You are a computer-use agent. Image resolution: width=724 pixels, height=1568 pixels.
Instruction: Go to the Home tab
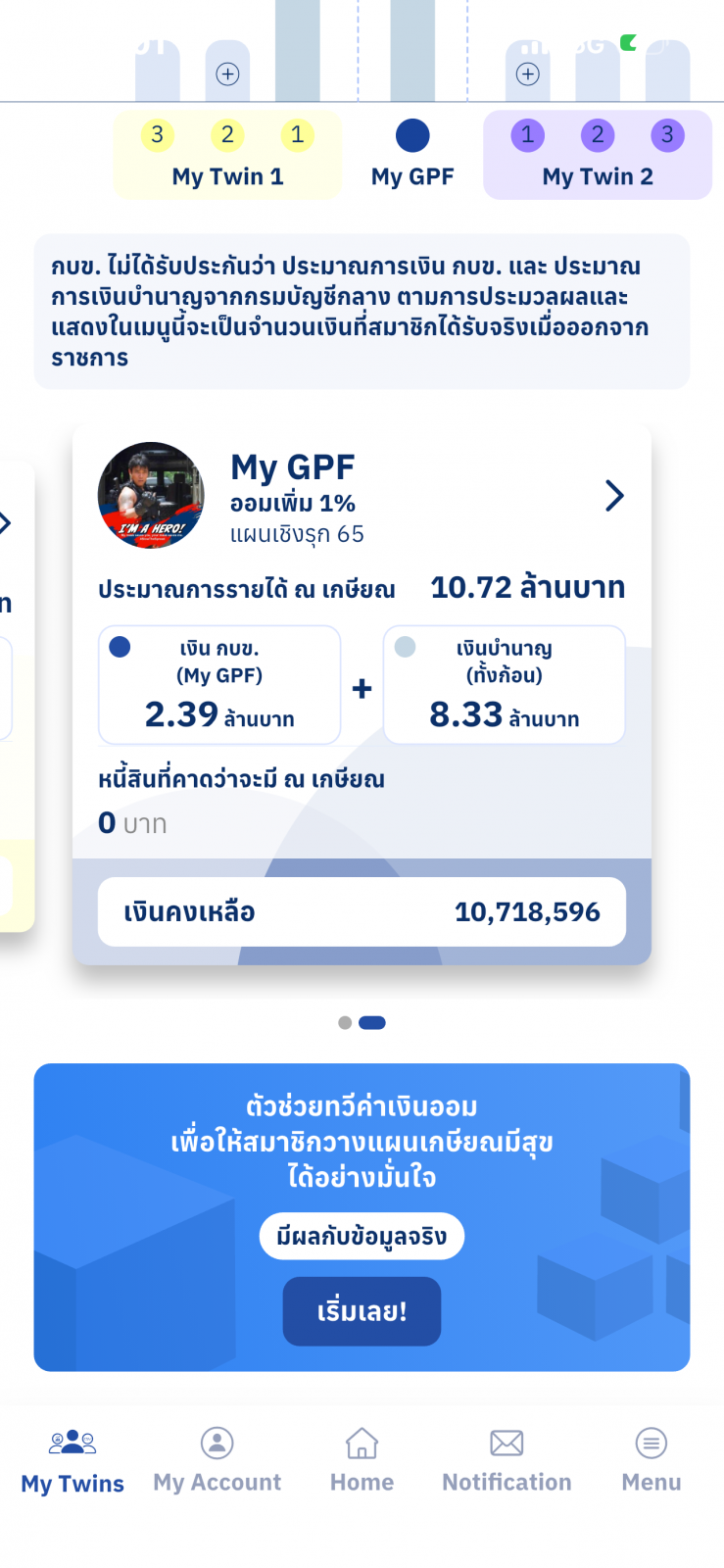pyautogui.click(x=362, y=1461)
